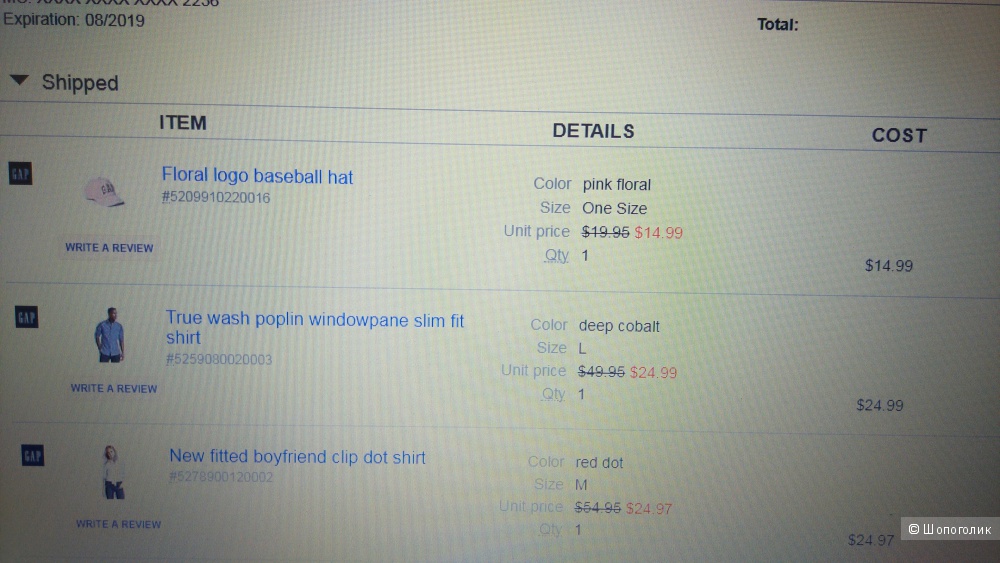
Task: Write a review for the boyfriend clip dot shirt
Action: tap(118, 524)
